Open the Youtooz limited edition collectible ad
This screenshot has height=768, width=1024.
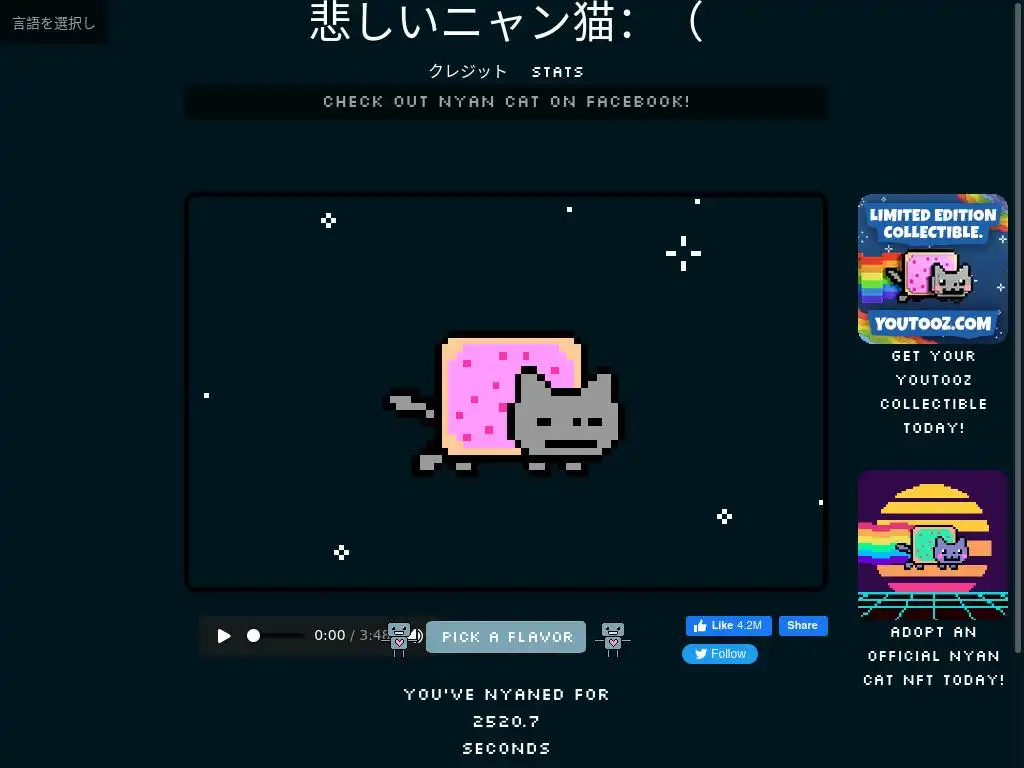933,269
